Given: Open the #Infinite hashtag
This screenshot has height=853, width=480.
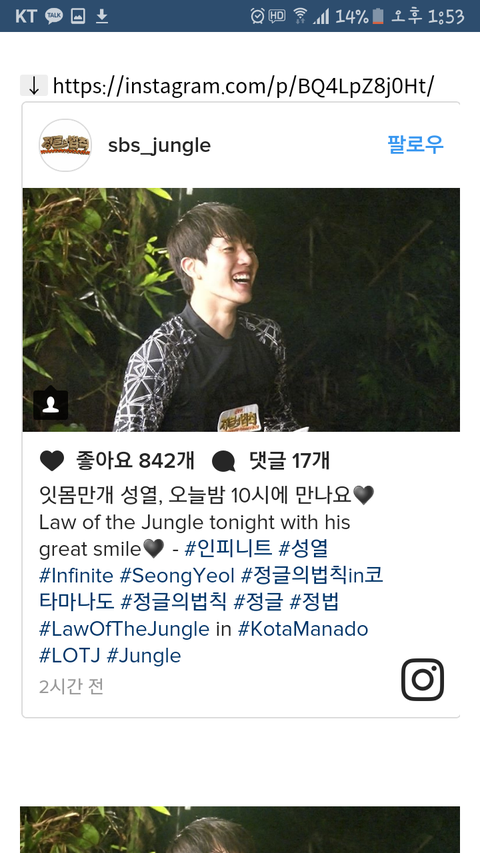Looking at the screenshot, I should pyautogui.click(x=76, y=575).
